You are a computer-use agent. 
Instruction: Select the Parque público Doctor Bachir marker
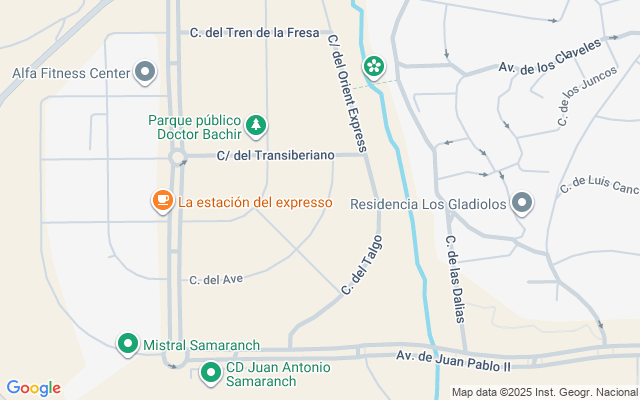point(257,125)
